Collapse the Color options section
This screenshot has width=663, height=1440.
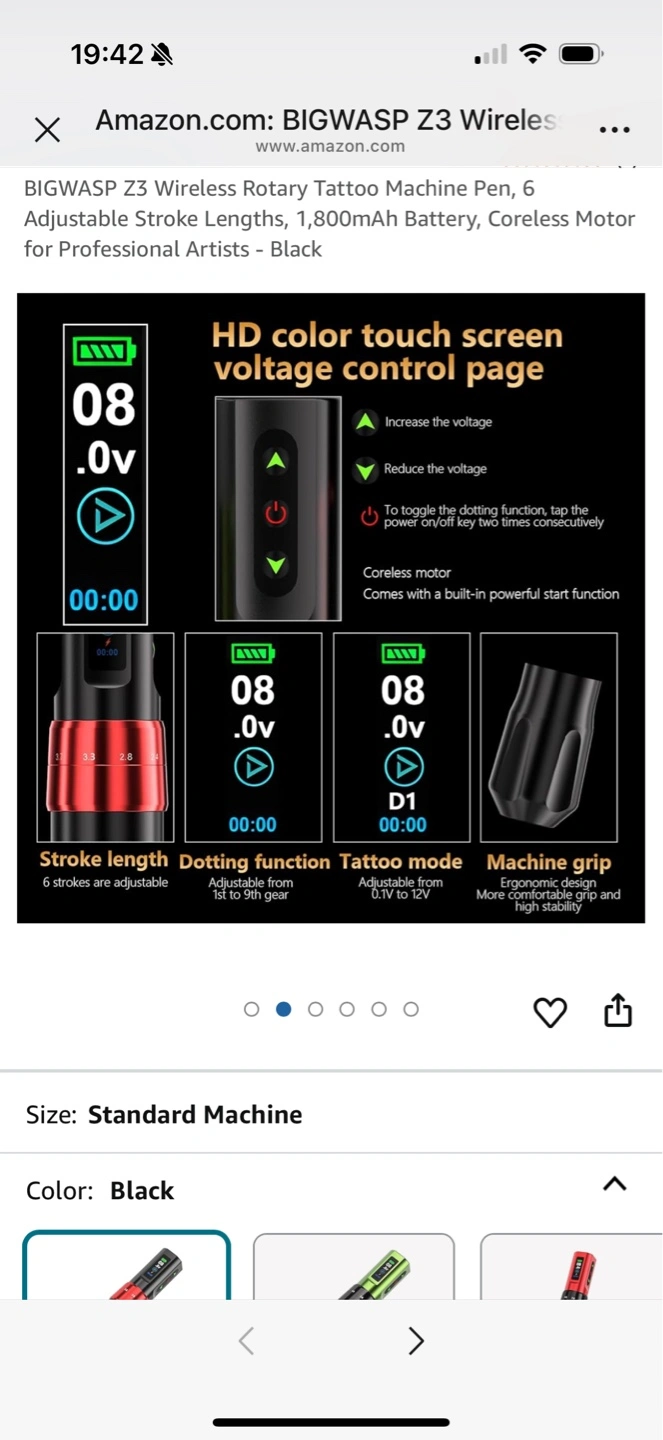point(614,1184)
